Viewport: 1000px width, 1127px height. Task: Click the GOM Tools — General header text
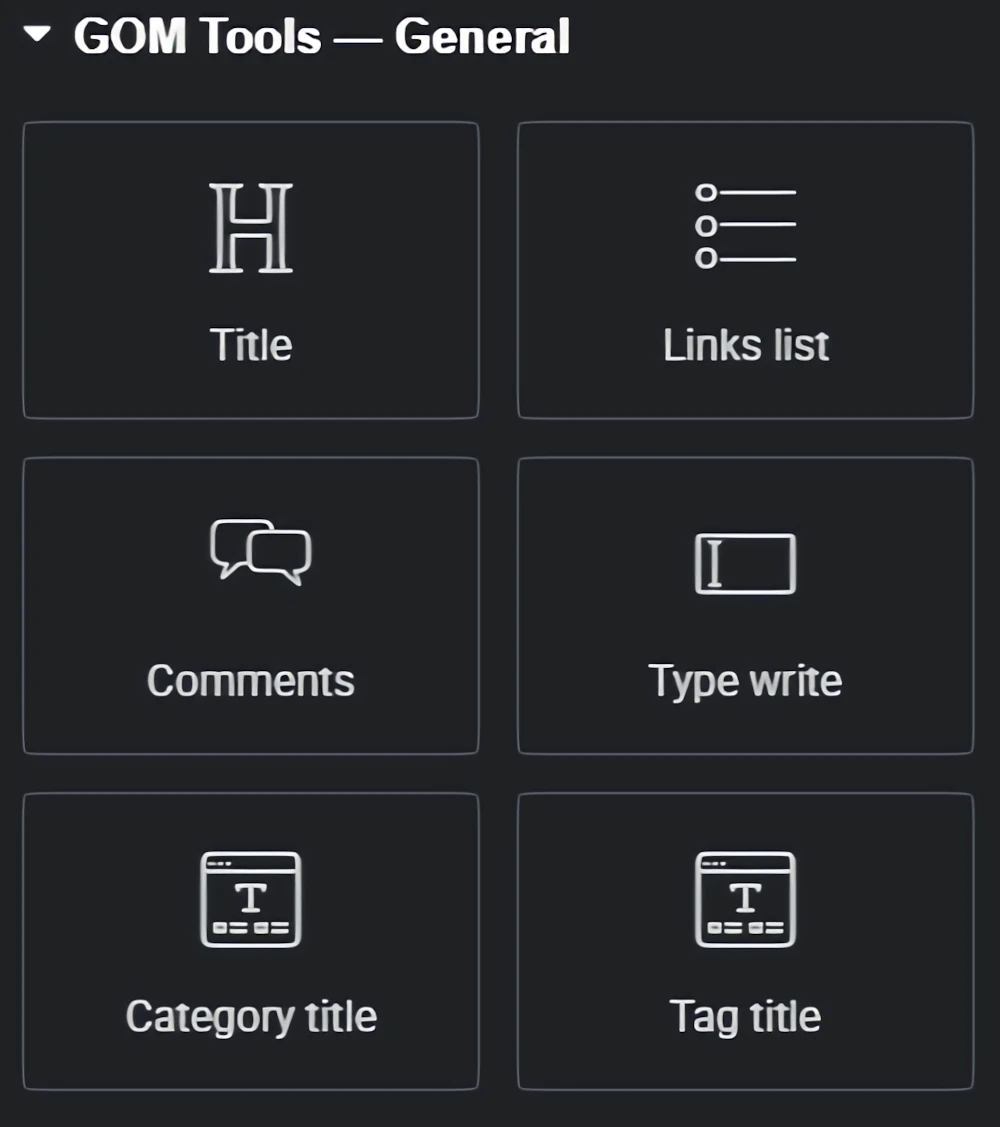point(320,35)
